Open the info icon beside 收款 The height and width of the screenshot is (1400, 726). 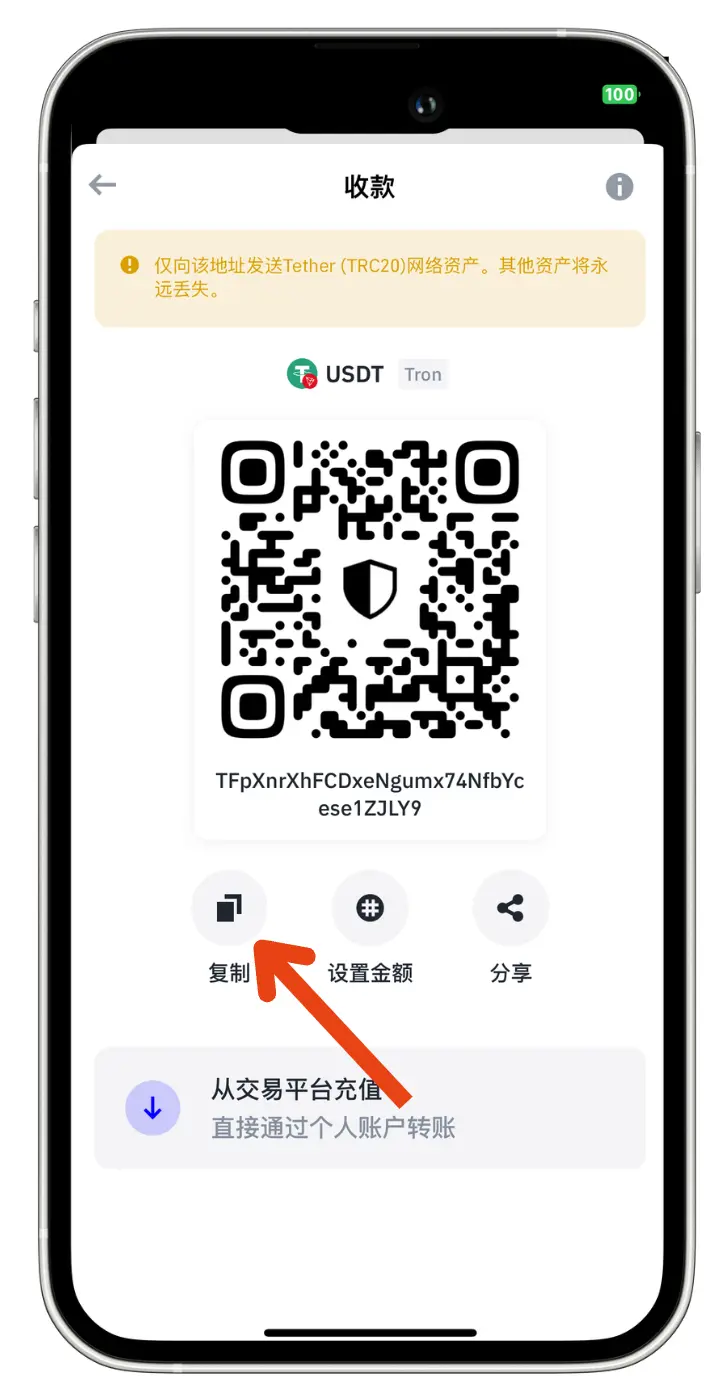tap(619, 186)
